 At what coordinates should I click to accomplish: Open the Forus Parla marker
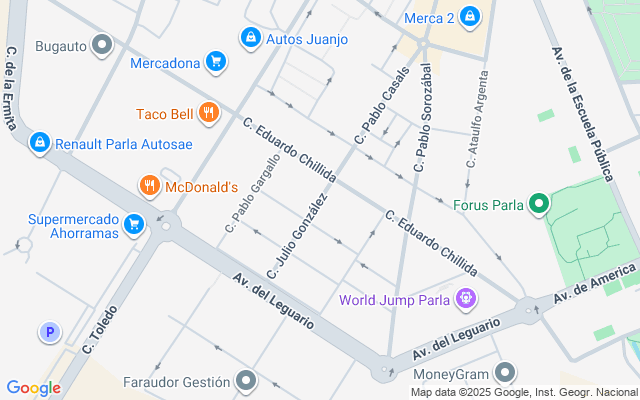click(540, 206)
